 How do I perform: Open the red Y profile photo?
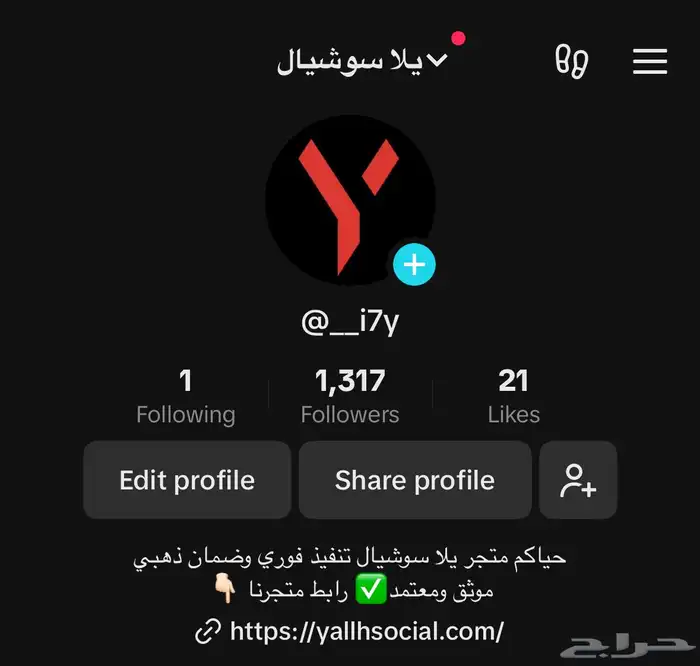pyautogui.click(x=348, y=199)
